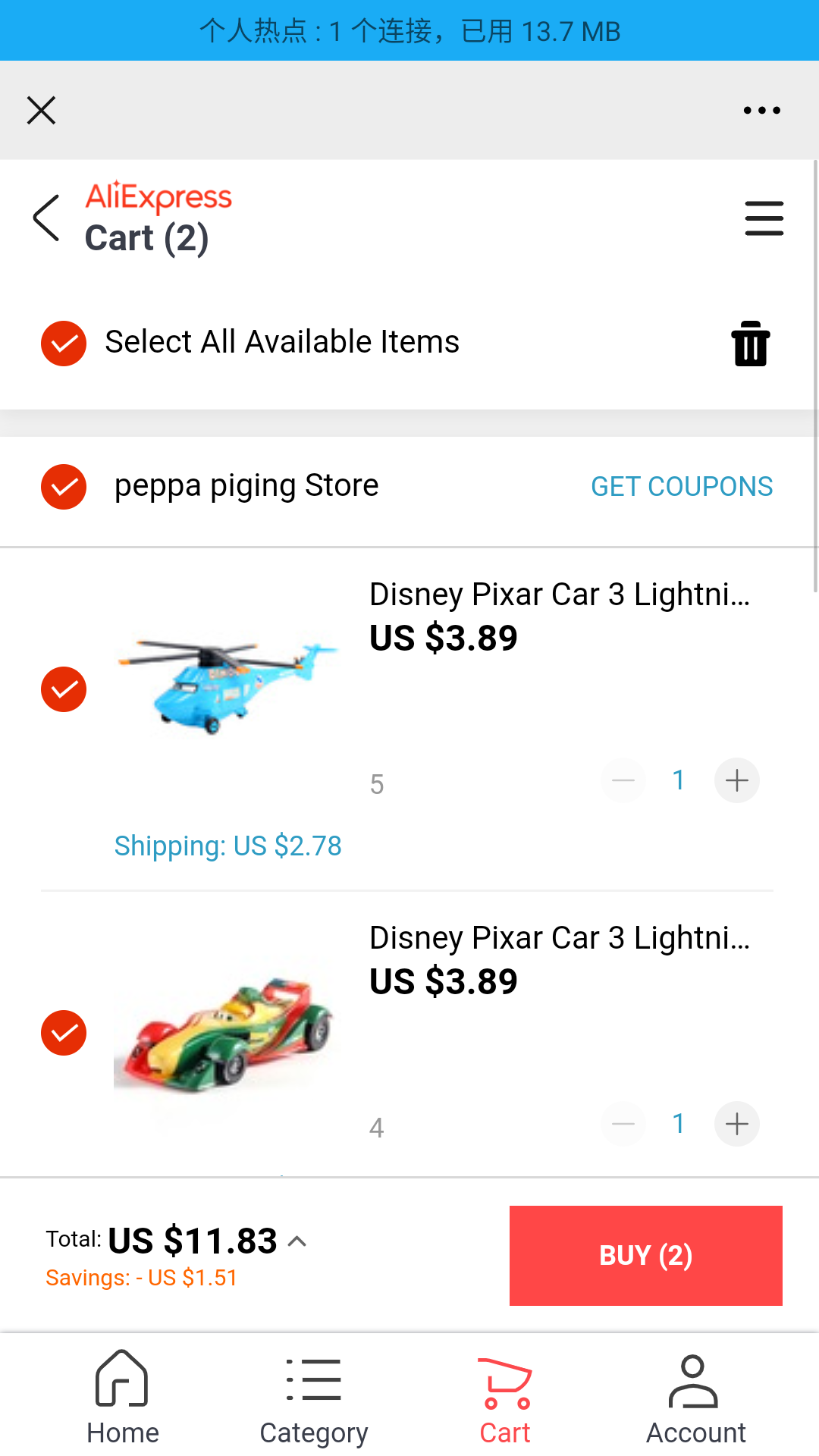Open the three-dot overflow menu

pos(761,110)
